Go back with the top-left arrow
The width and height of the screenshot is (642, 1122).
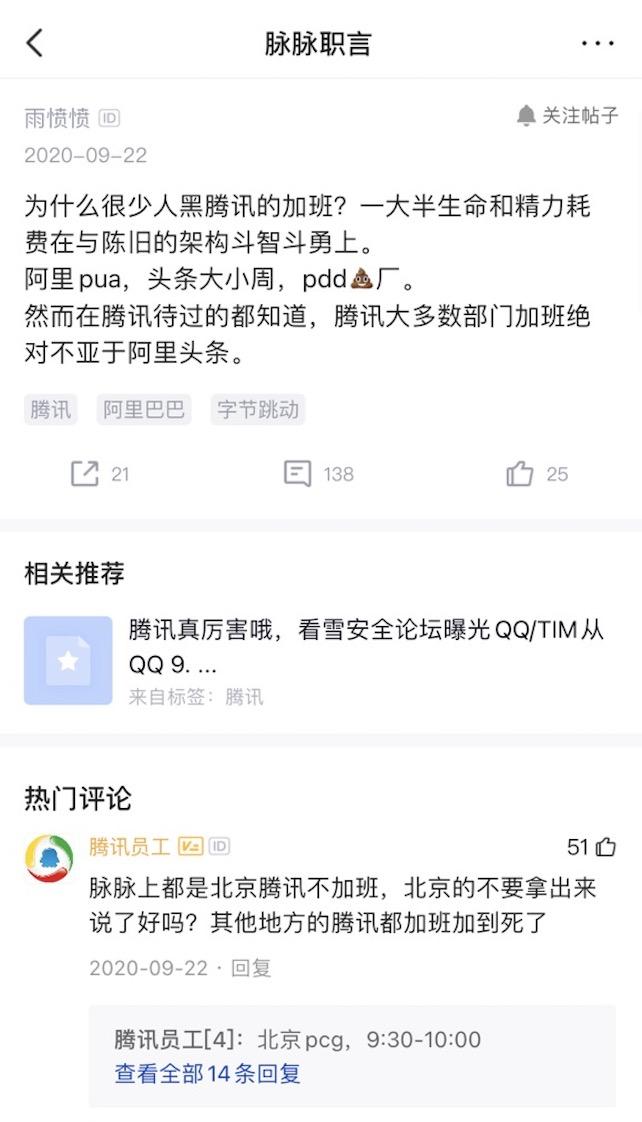tap(35, 43)
